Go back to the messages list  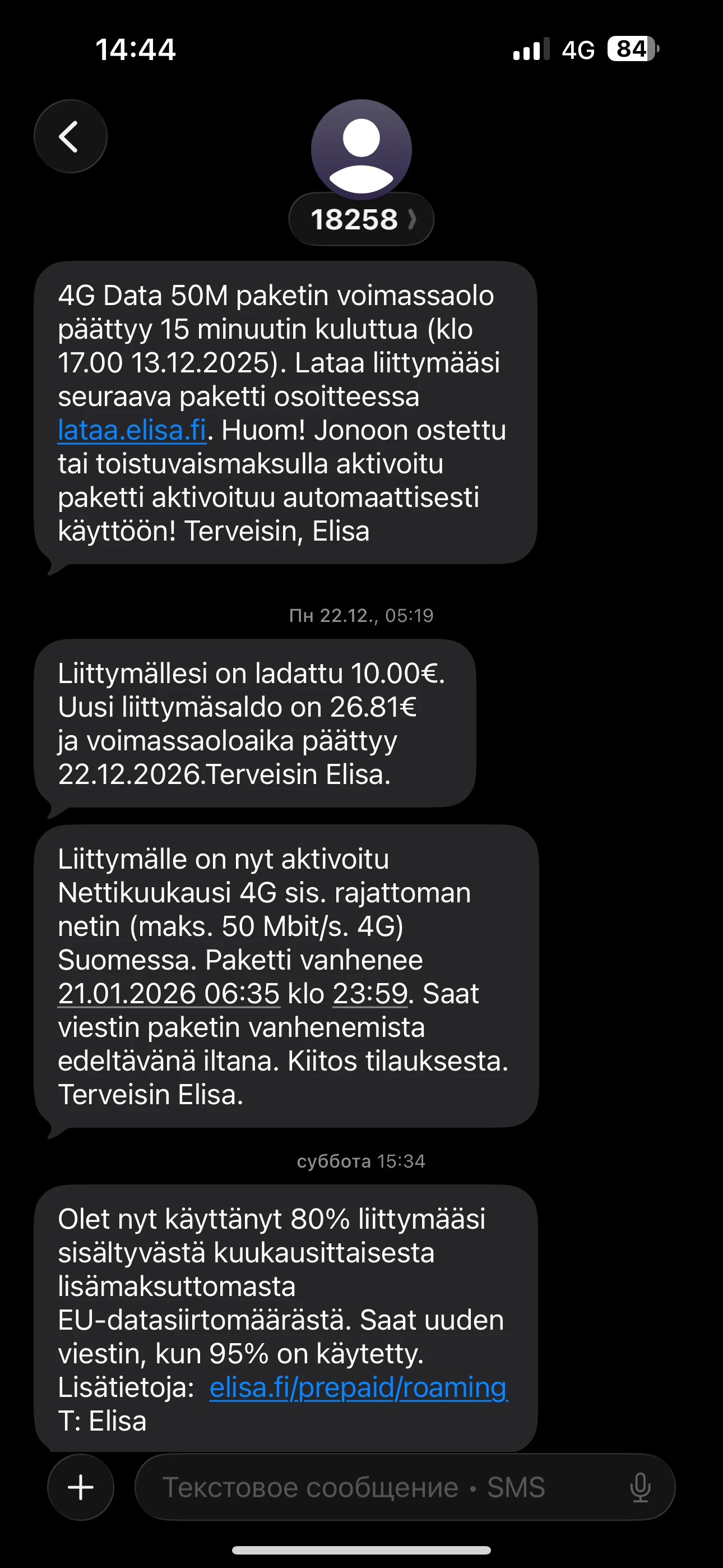pyautogui.click(x=70, y=136)
